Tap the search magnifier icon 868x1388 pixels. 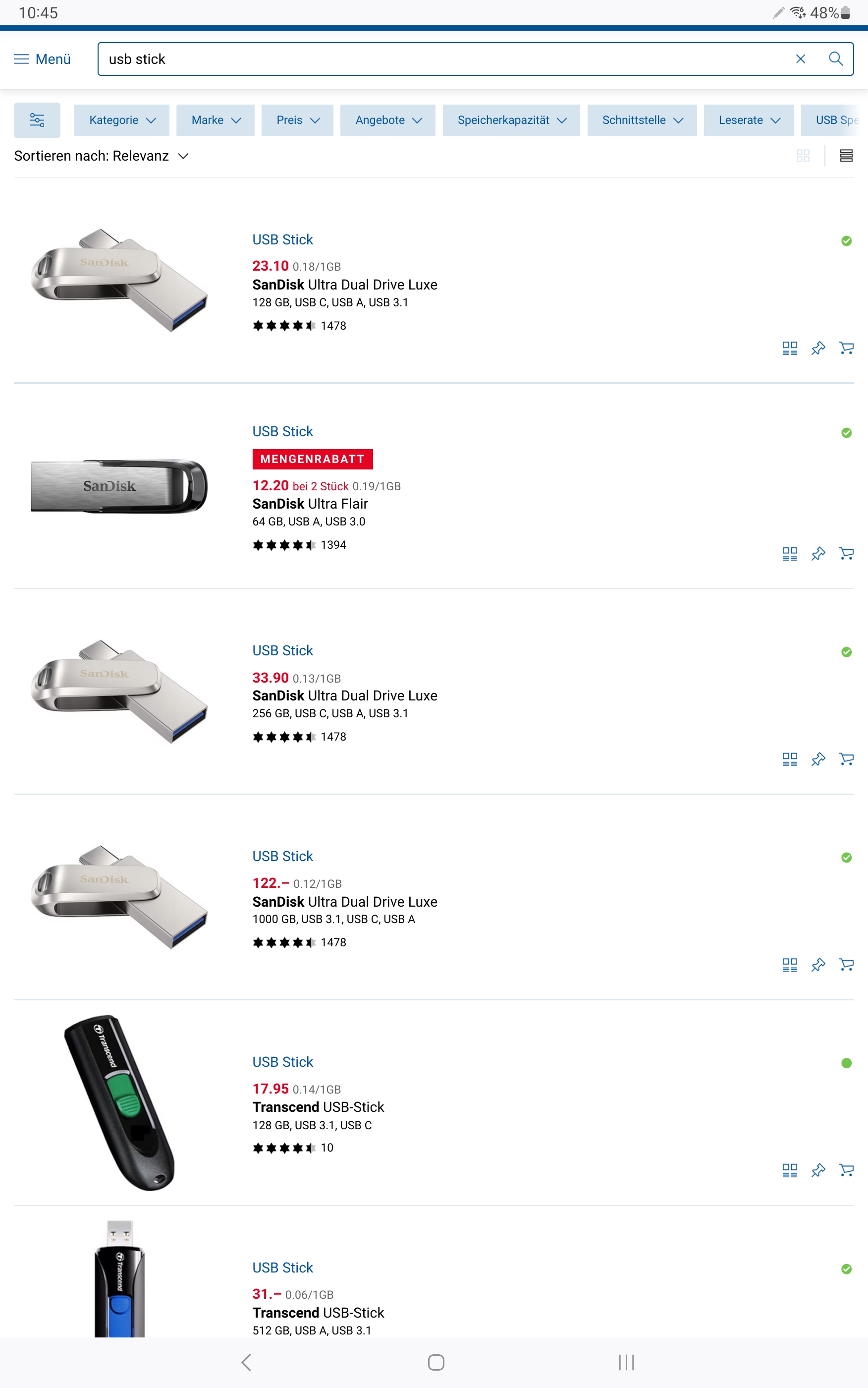(x=835, y=59)
